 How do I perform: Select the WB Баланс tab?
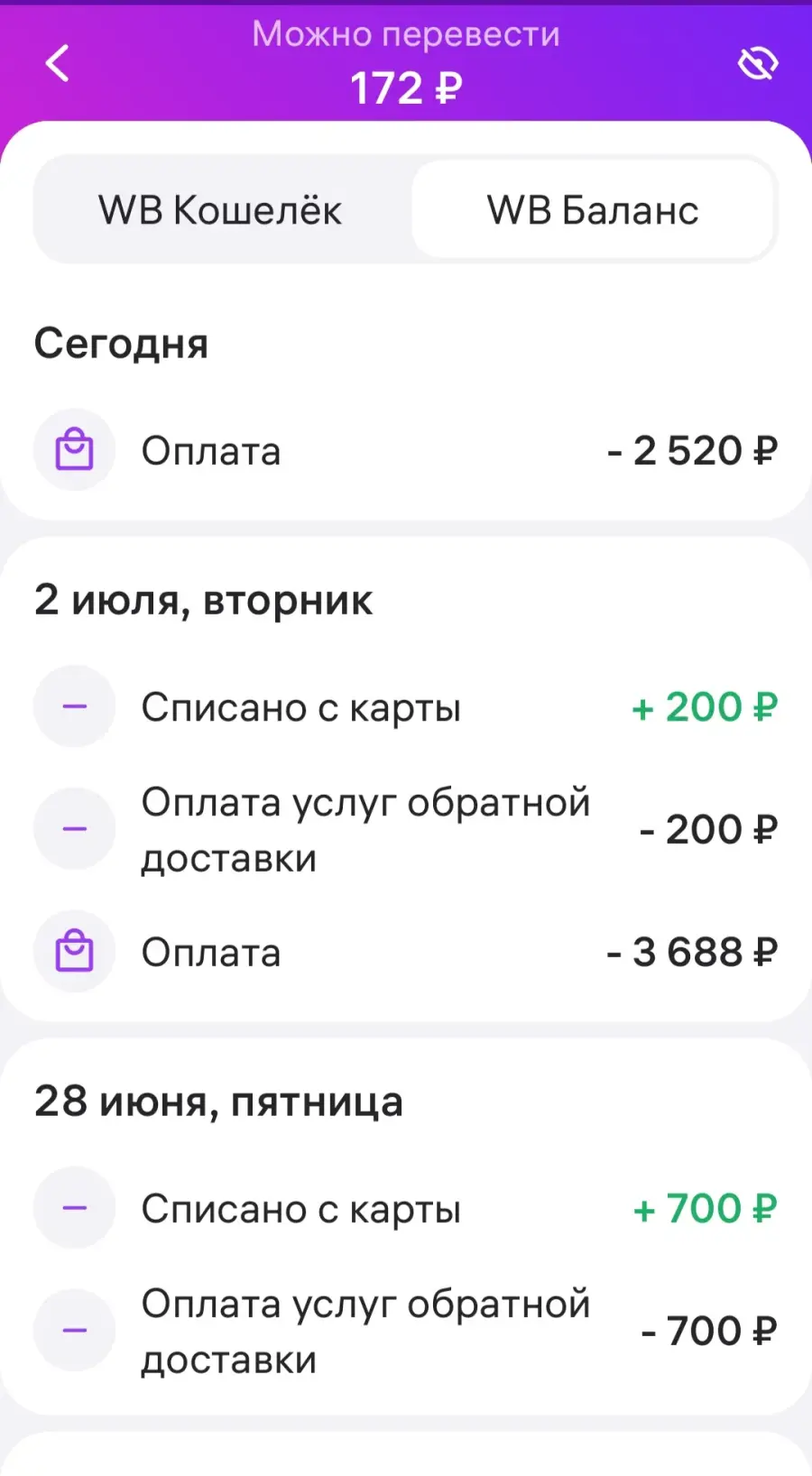[593, 210]
